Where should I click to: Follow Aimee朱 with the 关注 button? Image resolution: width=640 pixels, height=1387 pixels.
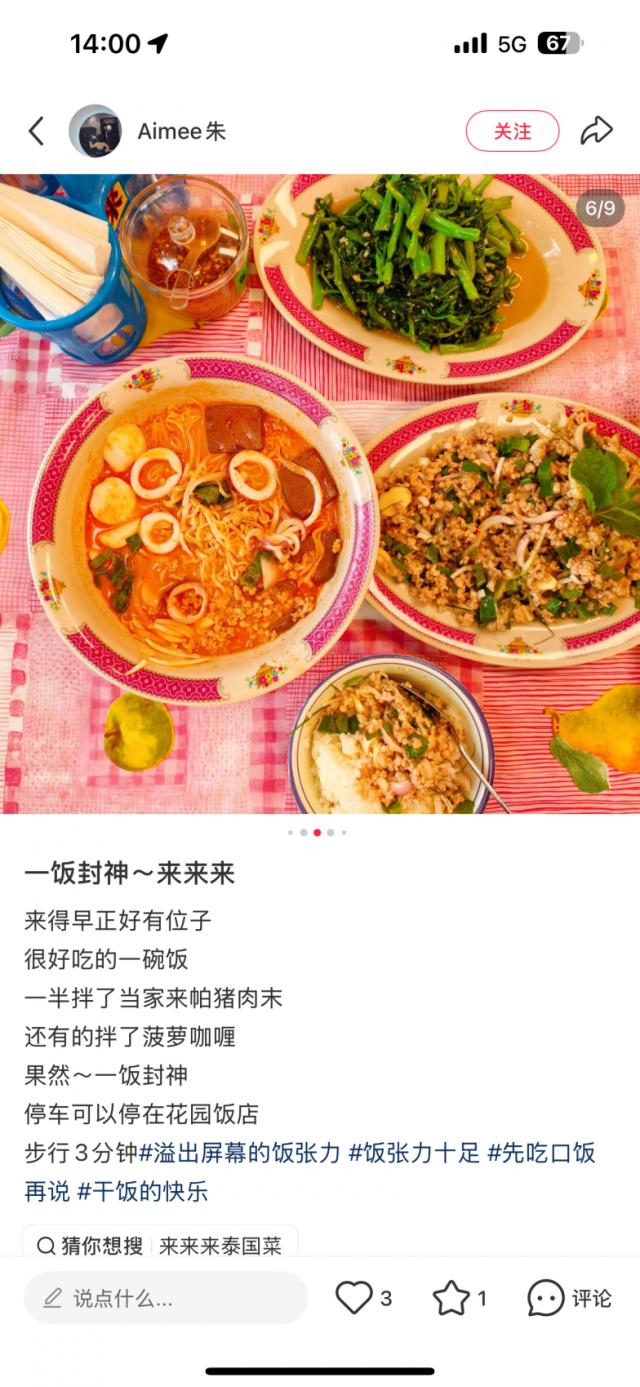pos(512,131)
